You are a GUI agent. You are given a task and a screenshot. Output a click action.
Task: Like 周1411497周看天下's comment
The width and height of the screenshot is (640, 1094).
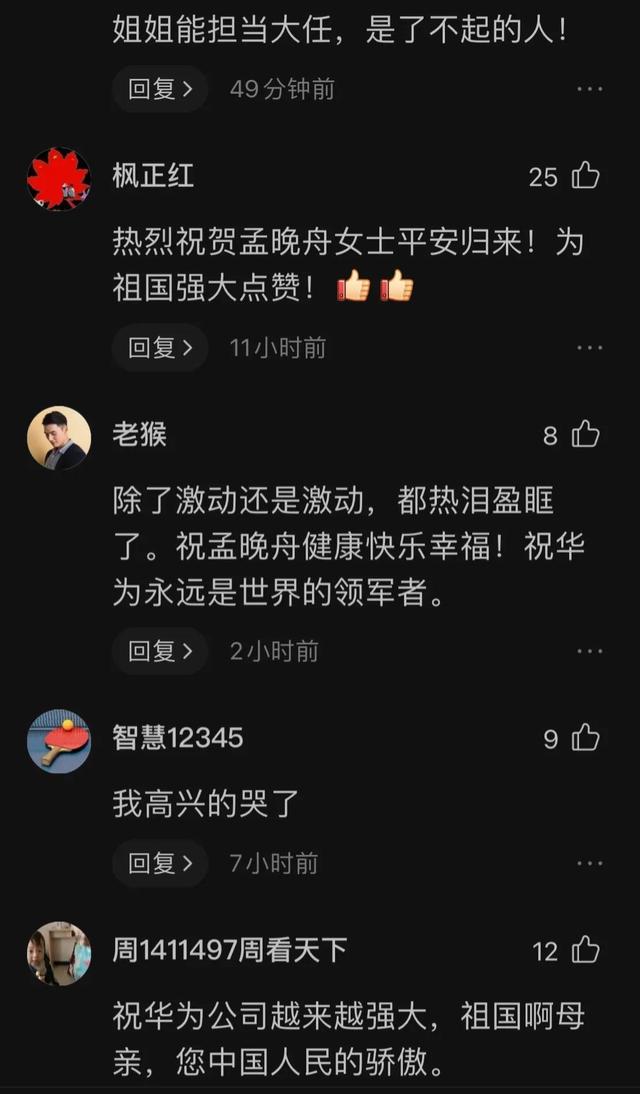point(585,951)
